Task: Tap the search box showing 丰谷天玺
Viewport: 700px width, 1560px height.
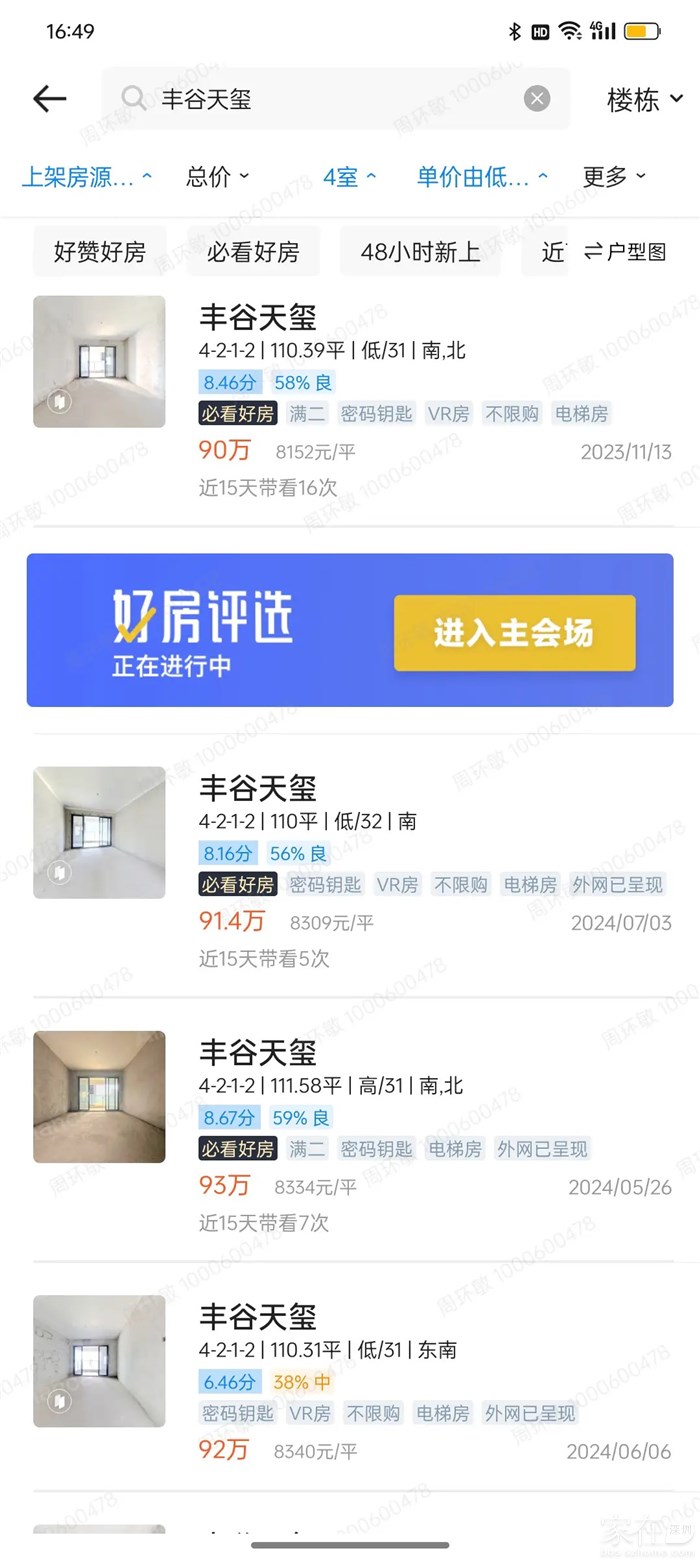Action: [x=330, y=98]
